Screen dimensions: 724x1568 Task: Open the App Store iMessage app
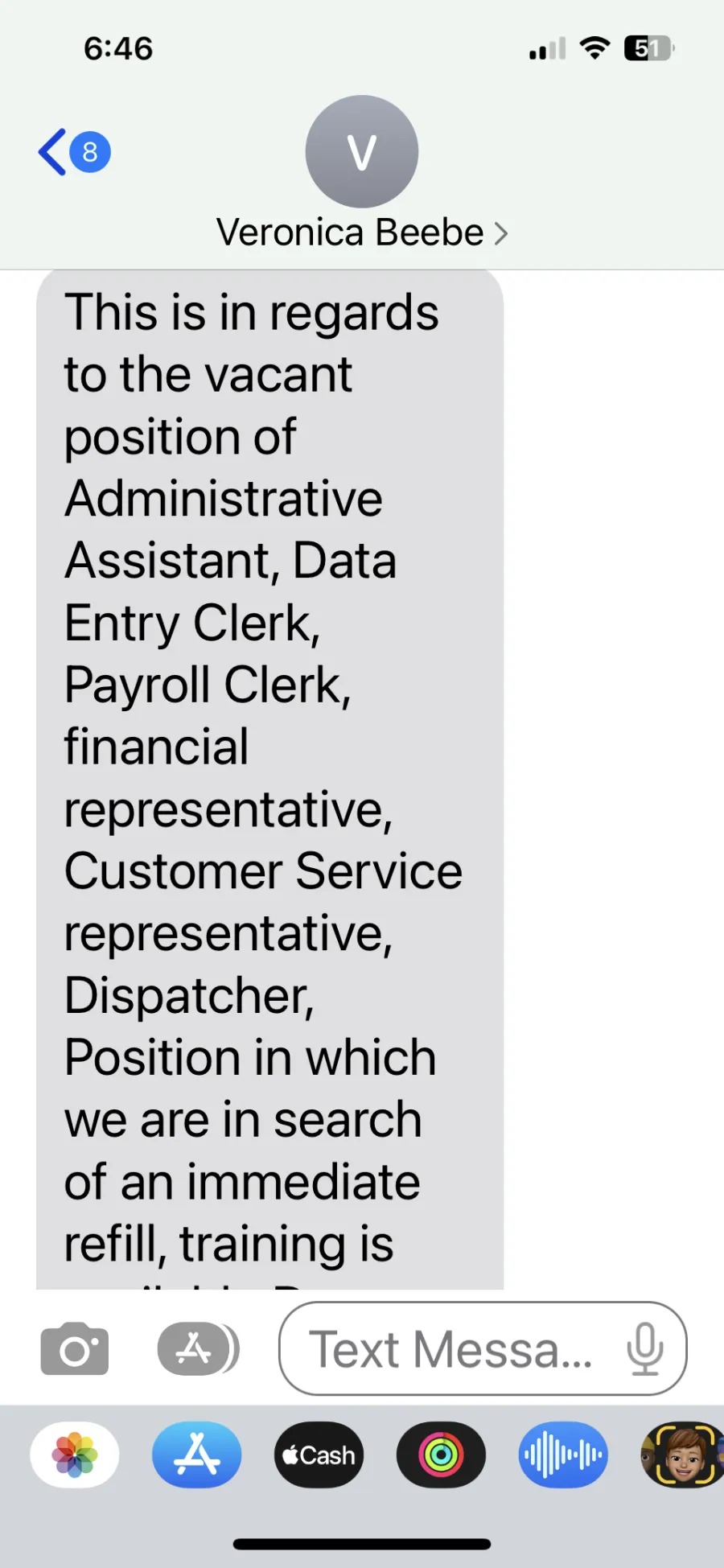(x=197, y=1455)
